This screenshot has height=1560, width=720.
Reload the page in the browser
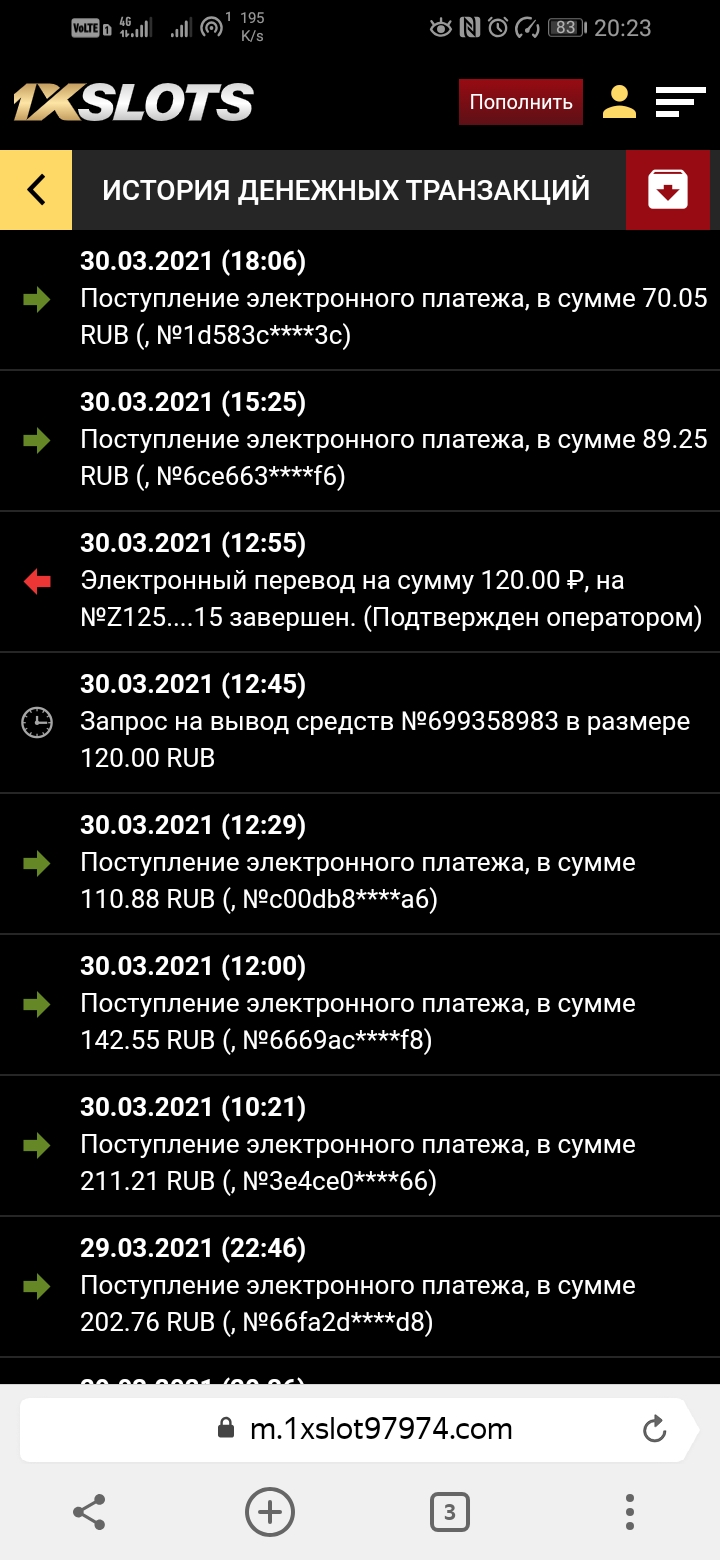tap(654, 1429)
